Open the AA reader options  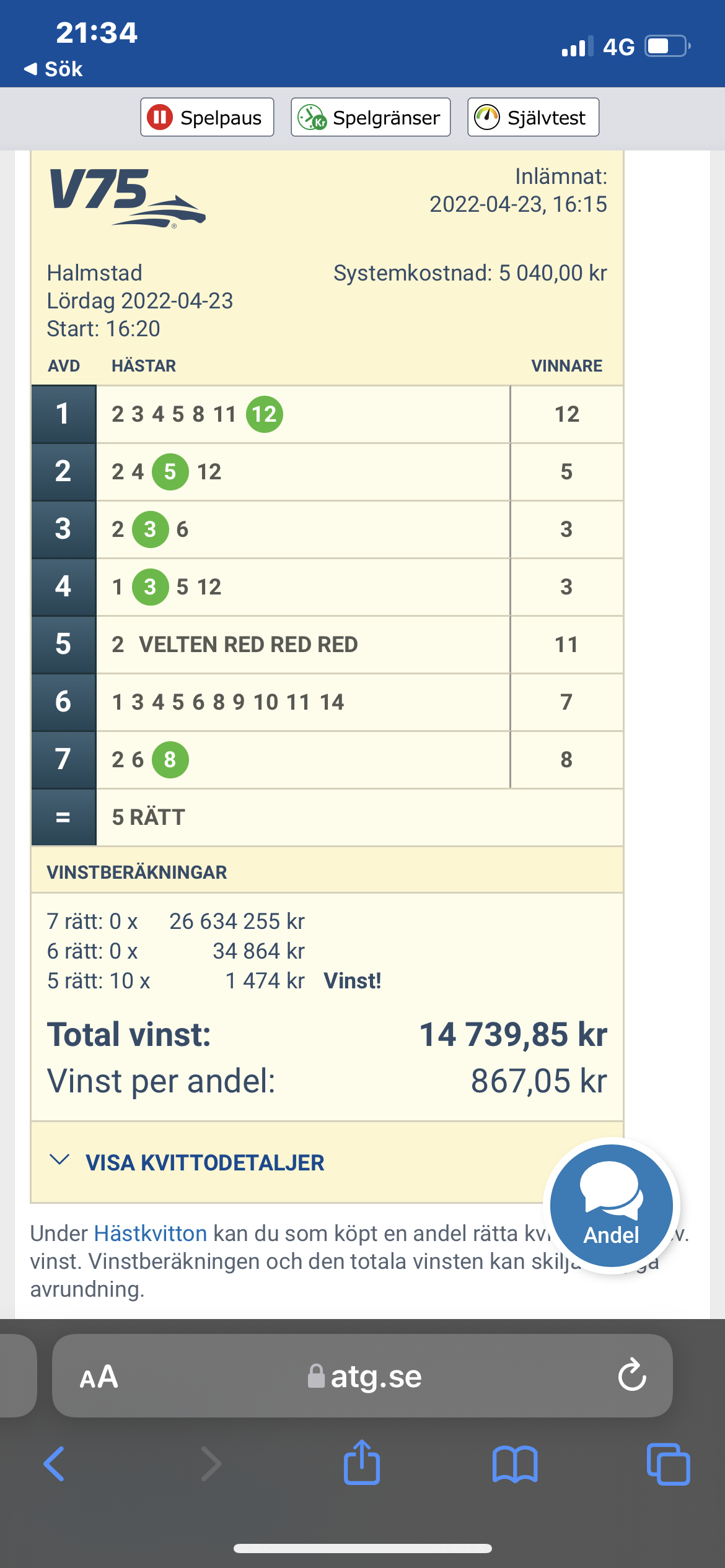click(99, 1377)
